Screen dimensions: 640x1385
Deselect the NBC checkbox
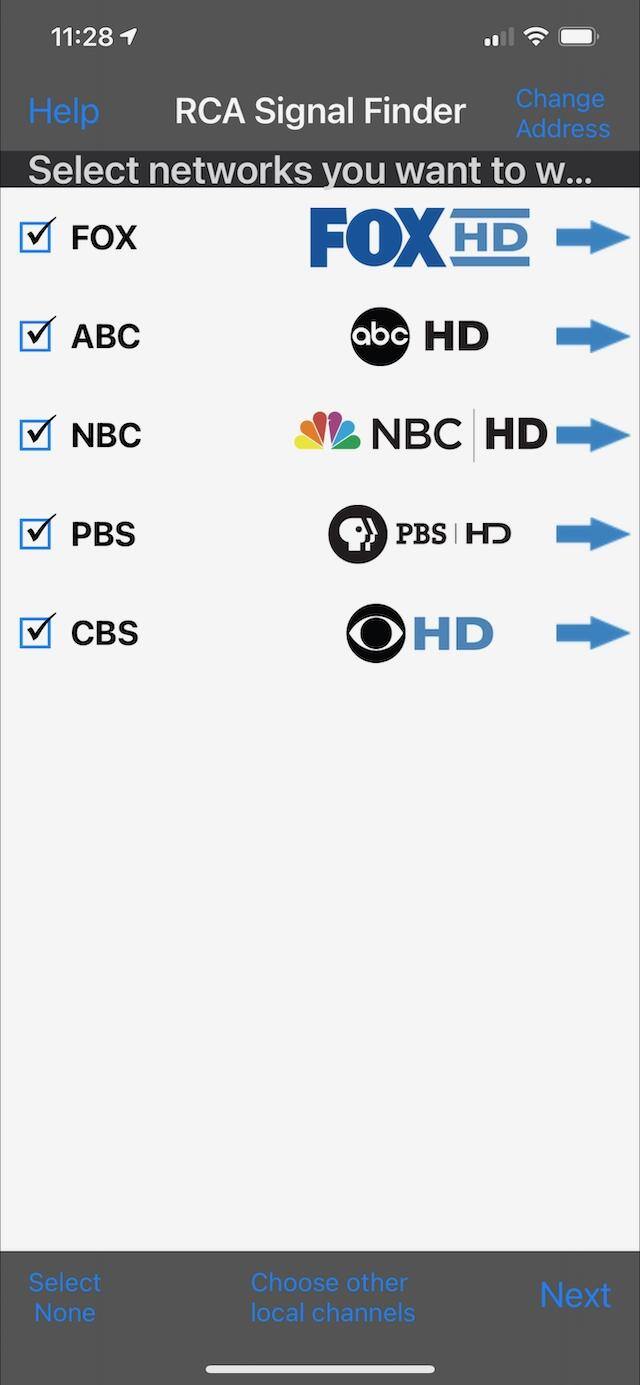click(36, 434)
